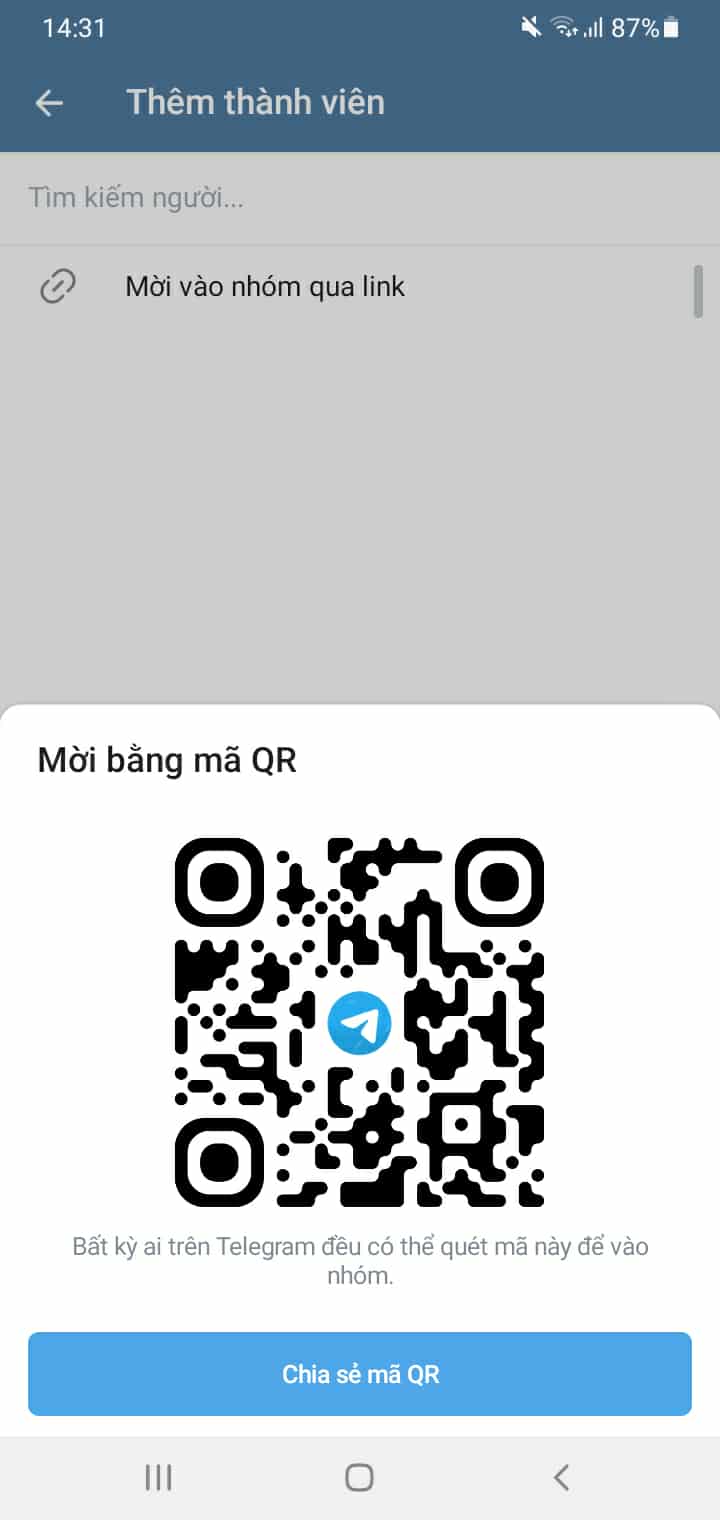Tap the system home button
720x1520 pixels.
(x=359, y=1477)
